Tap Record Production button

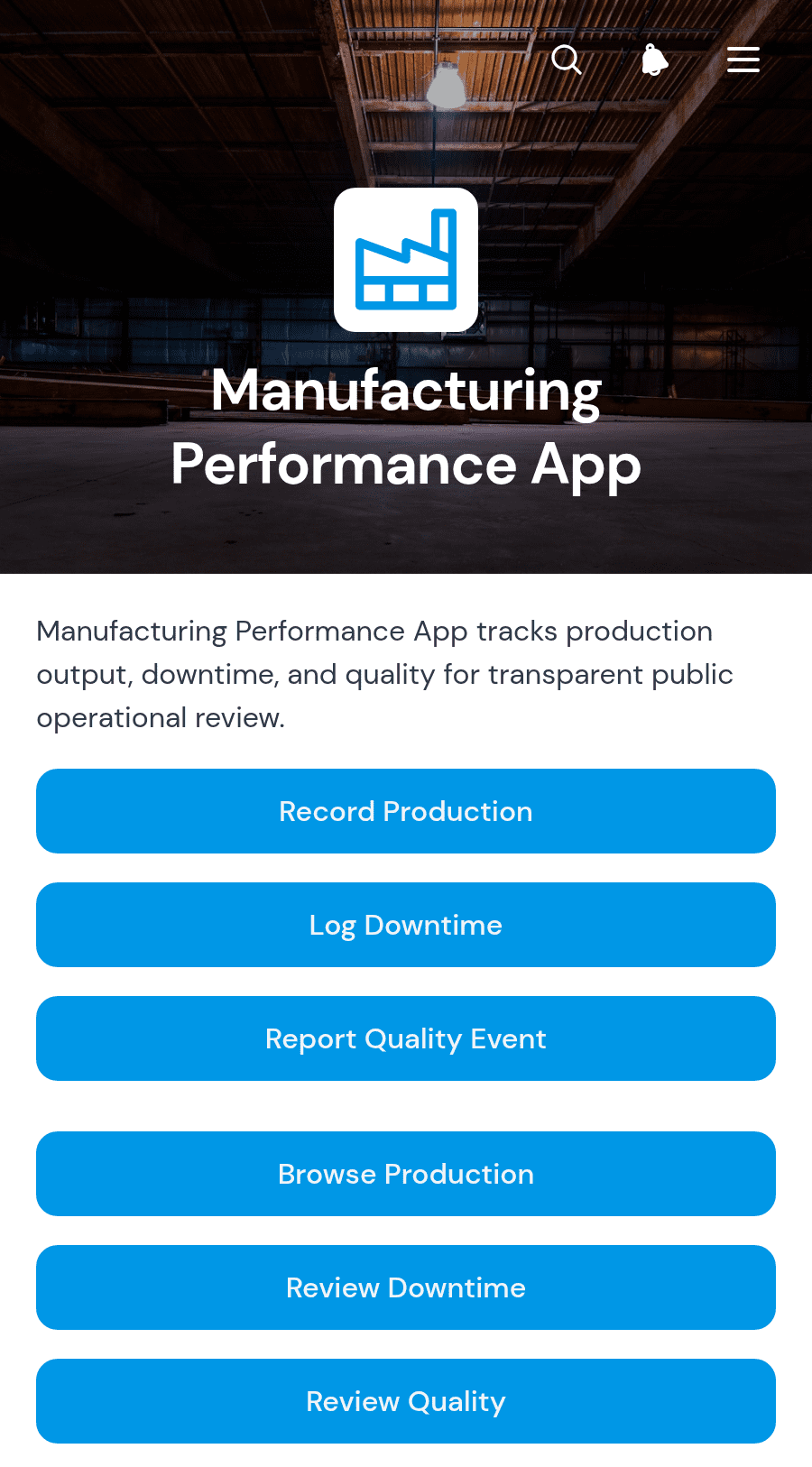pyautogui.click(x=406, y=811)
